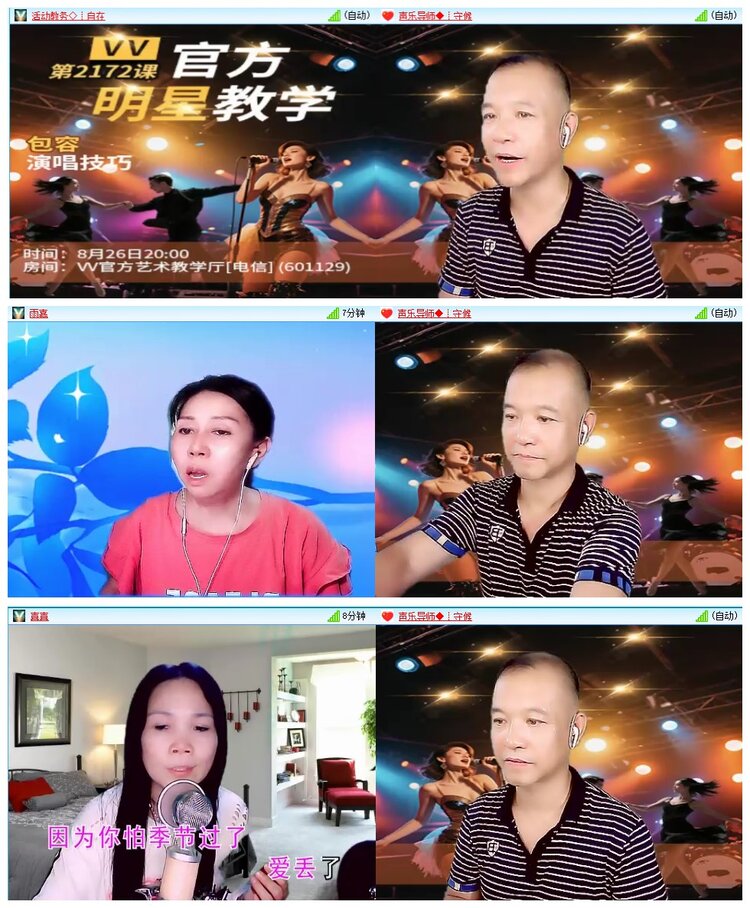The width and height of the screenshot is (750, 908).
Task: Click the signal bars left of the first (自动)
Action: pos(333,14)
